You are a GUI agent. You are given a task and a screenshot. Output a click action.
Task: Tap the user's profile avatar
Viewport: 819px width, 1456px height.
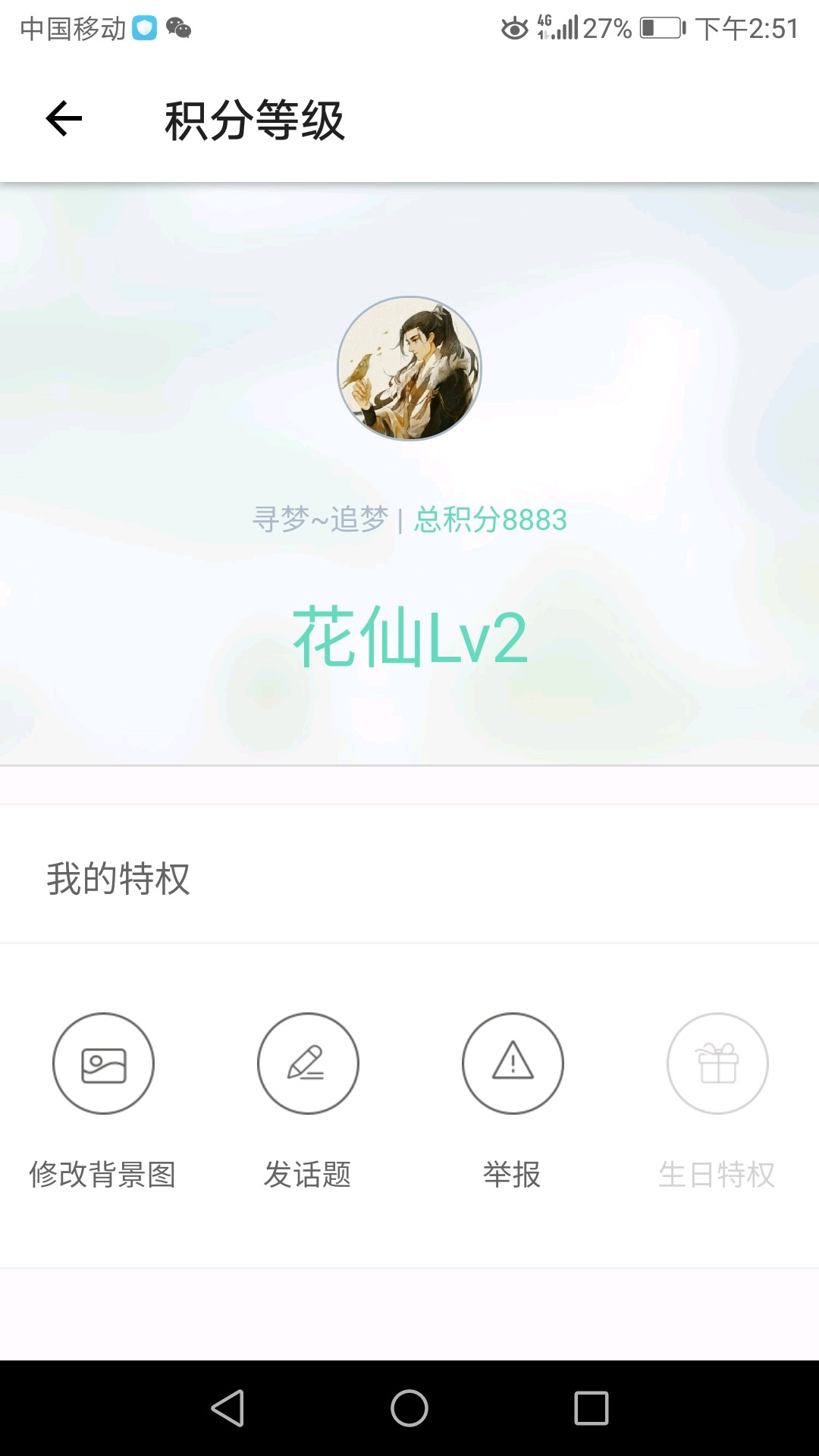pos(409,369)
